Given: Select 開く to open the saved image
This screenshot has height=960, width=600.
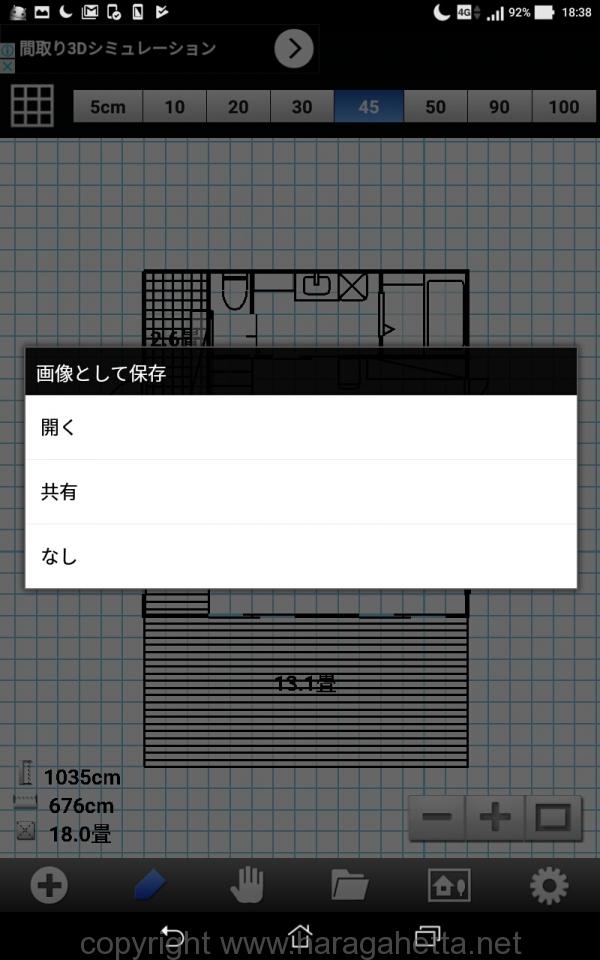Looking at the screenshot, I should [301, 427].
